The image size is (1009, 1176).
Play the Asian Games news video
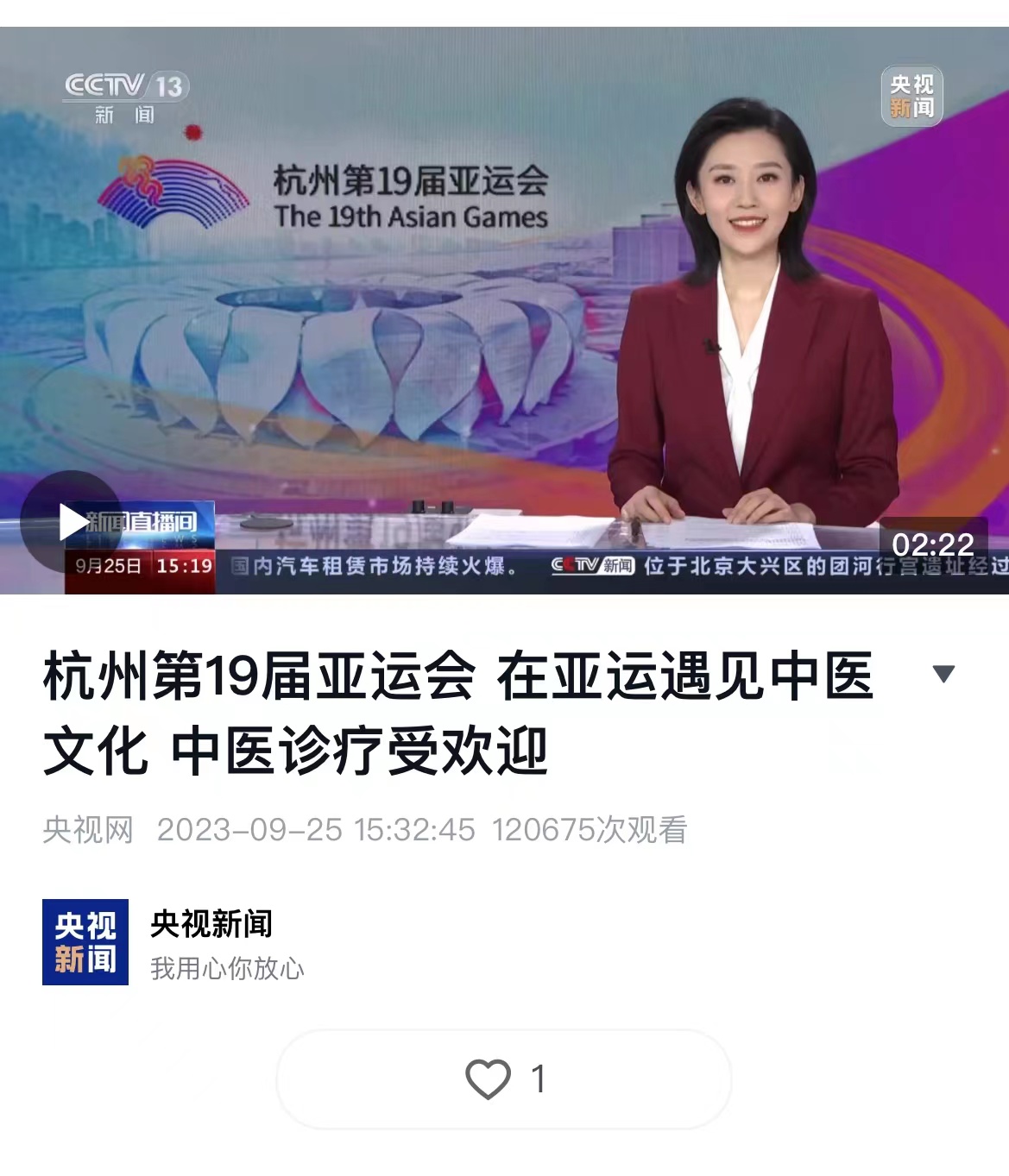click(72, 522)
